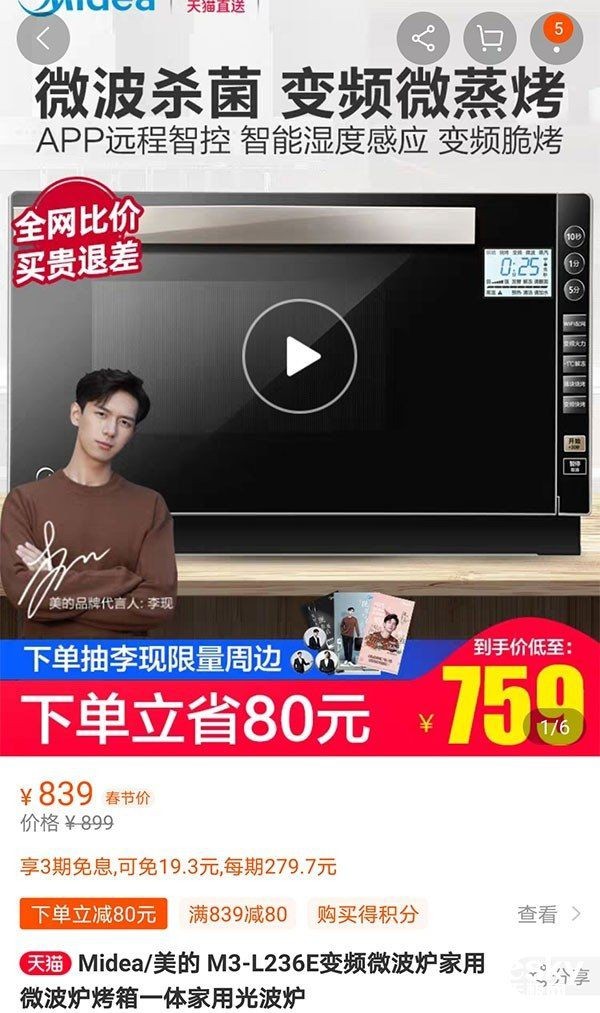Expand promotions with 查看

coord(548,913)
